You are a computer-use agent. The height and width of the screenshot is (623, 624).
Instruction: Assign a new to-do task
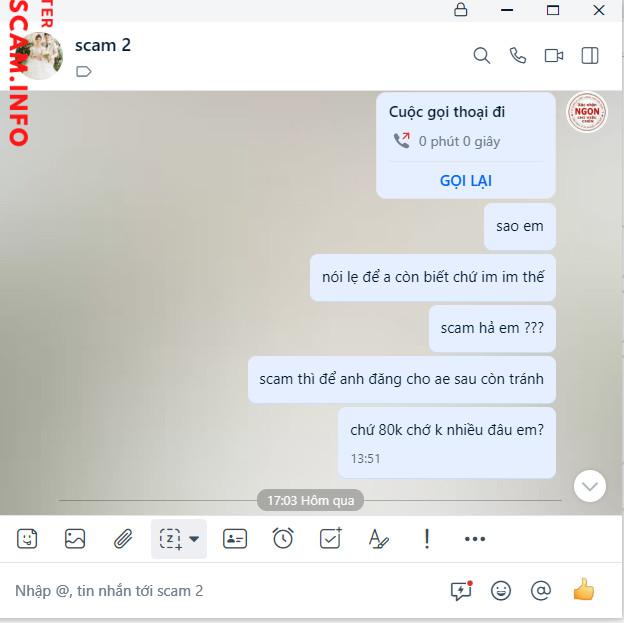click(x=331, y=539)
